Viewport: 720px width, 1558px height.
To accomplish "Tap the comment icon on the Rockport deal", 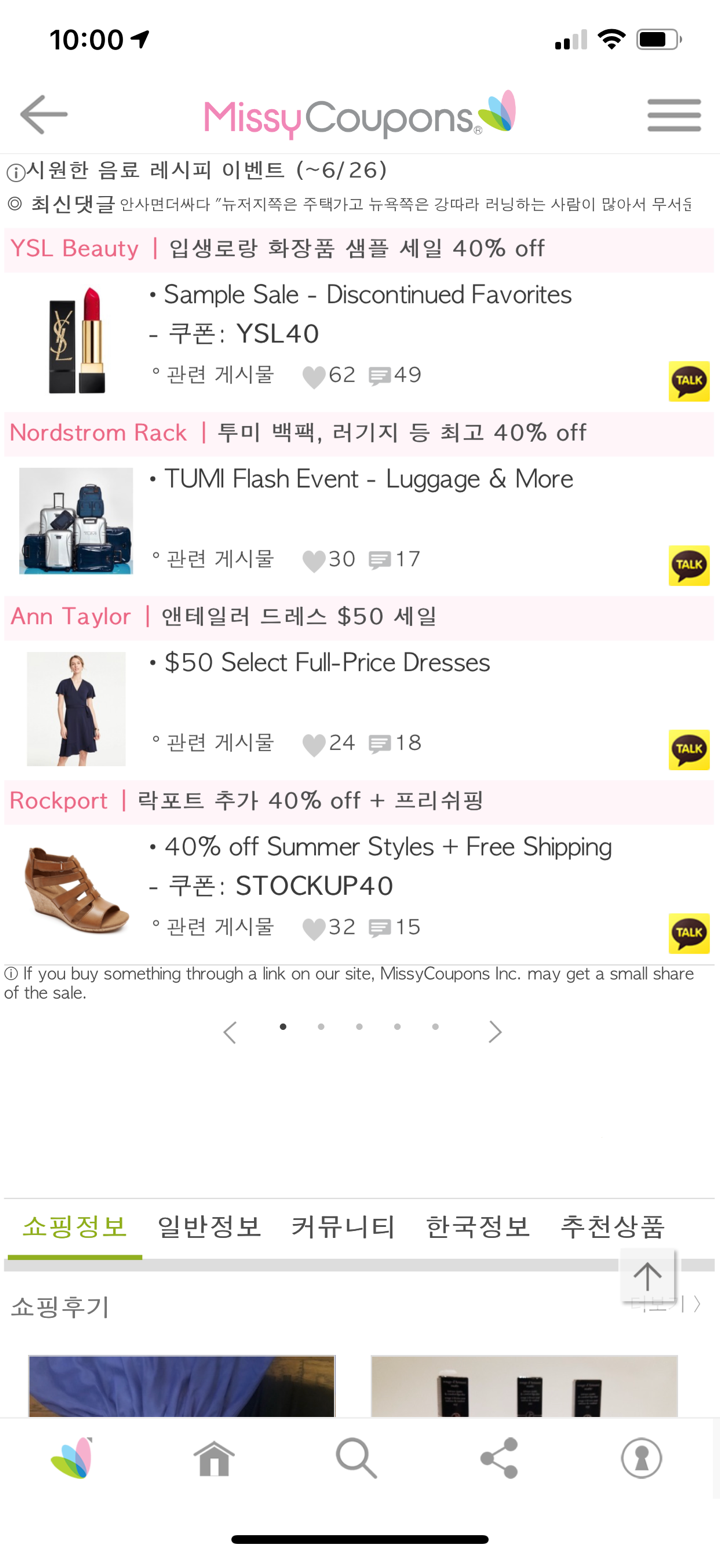I will click(380, 927).
